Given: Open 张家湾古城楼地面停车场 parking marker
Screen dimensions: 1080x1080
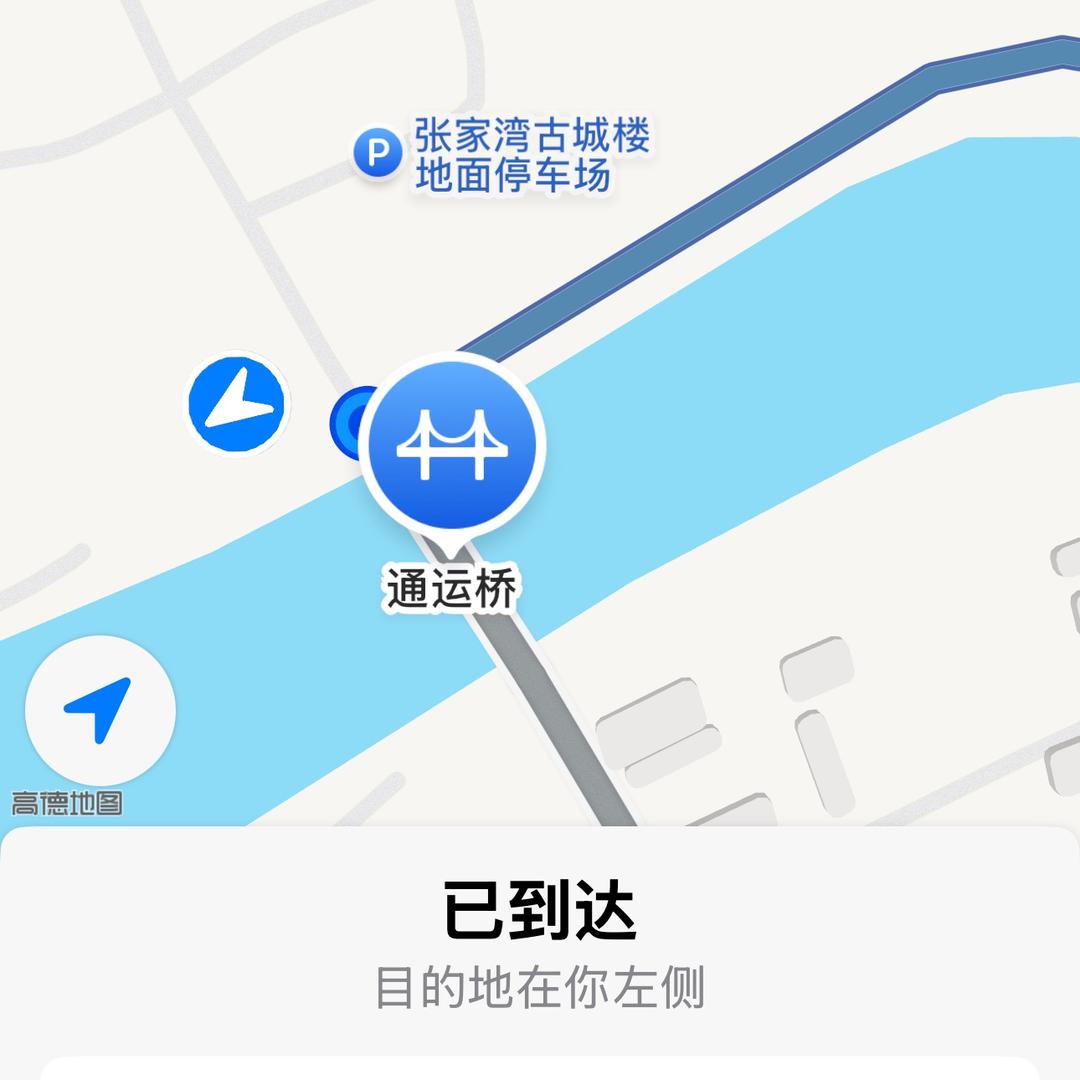Looking at the screenshot, I should [378, 154].
